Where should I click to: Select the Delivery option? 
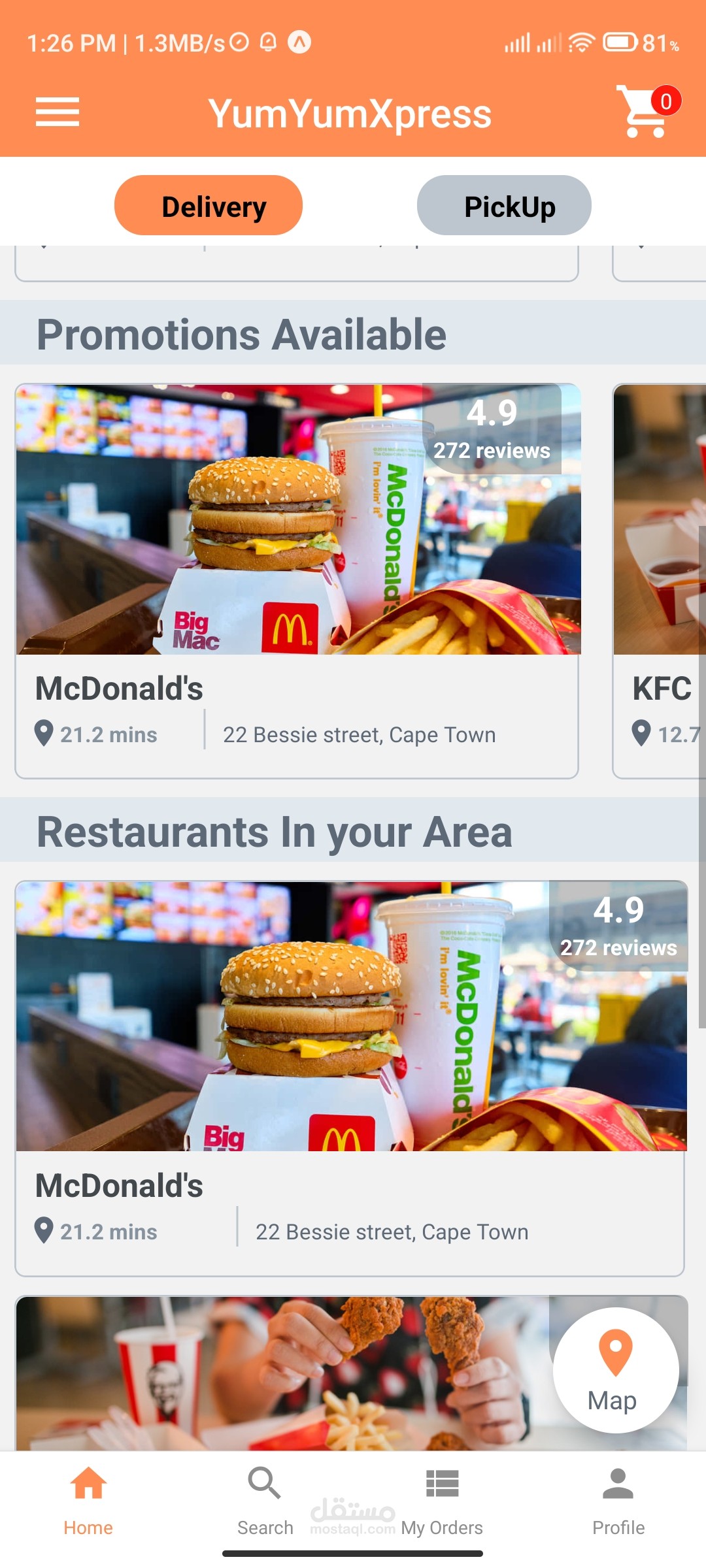coord(209,205)
